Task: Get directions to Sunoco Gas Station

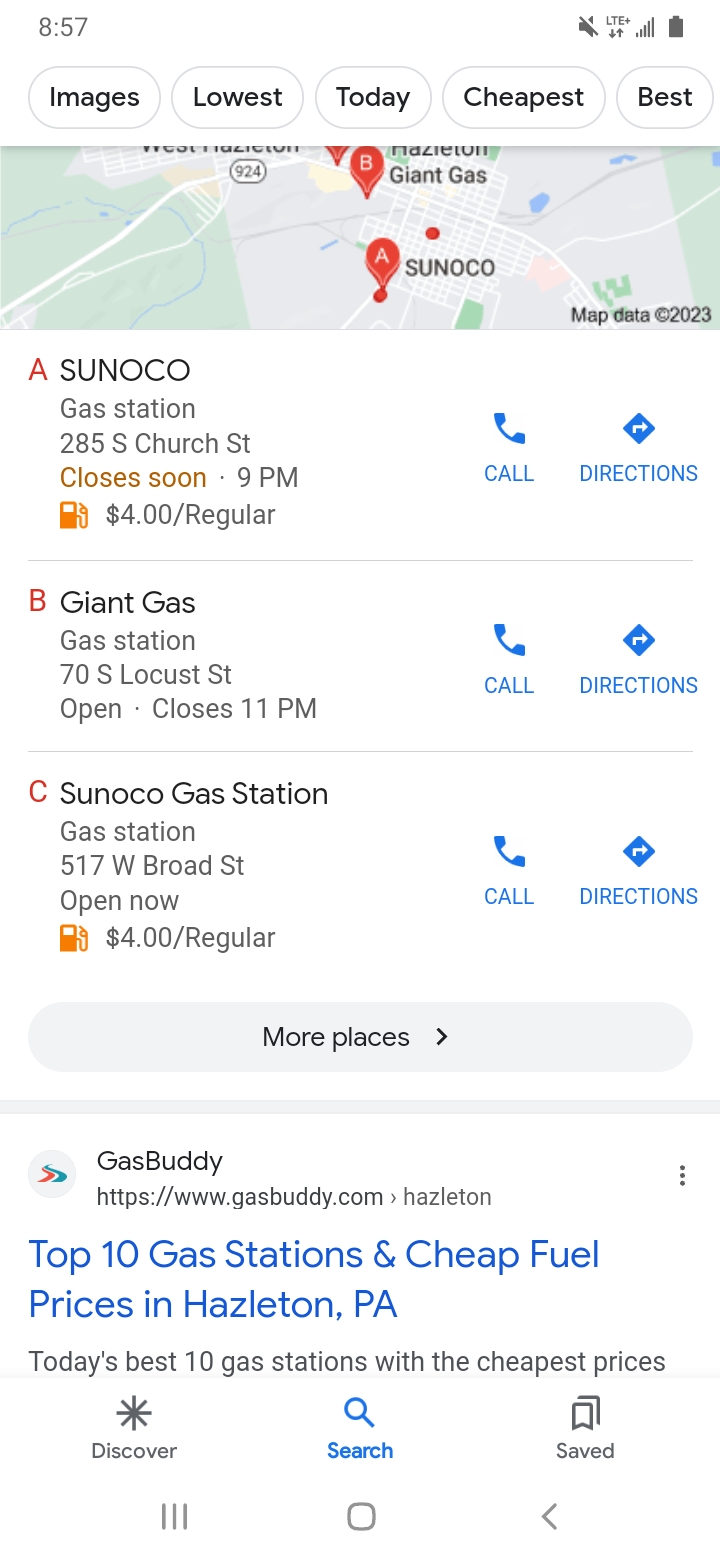Action: (638, 868)
